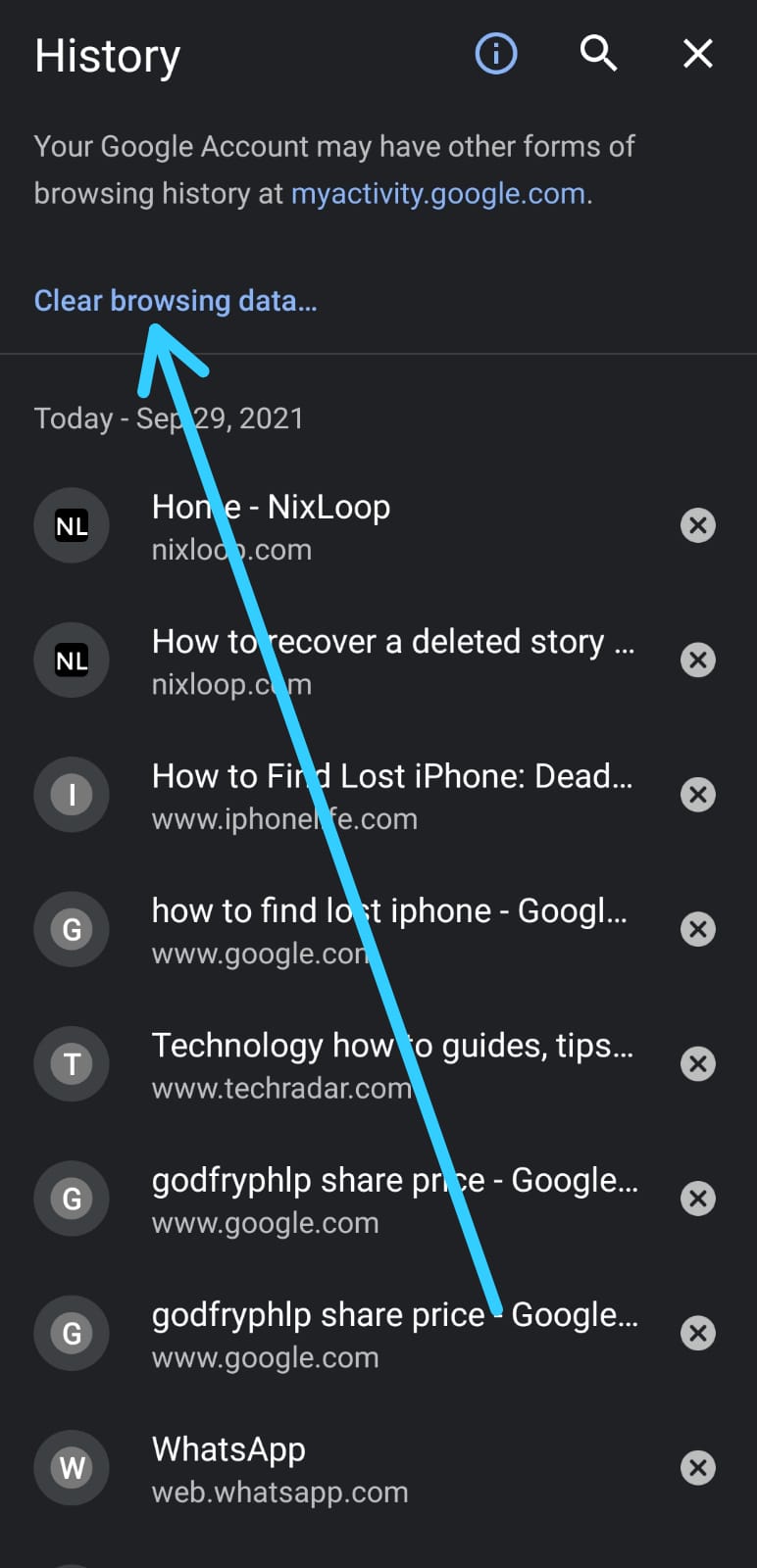Tap Clear browsing data
The height and width of the screenshot is (1568, 757).
(x=176, y=300)
